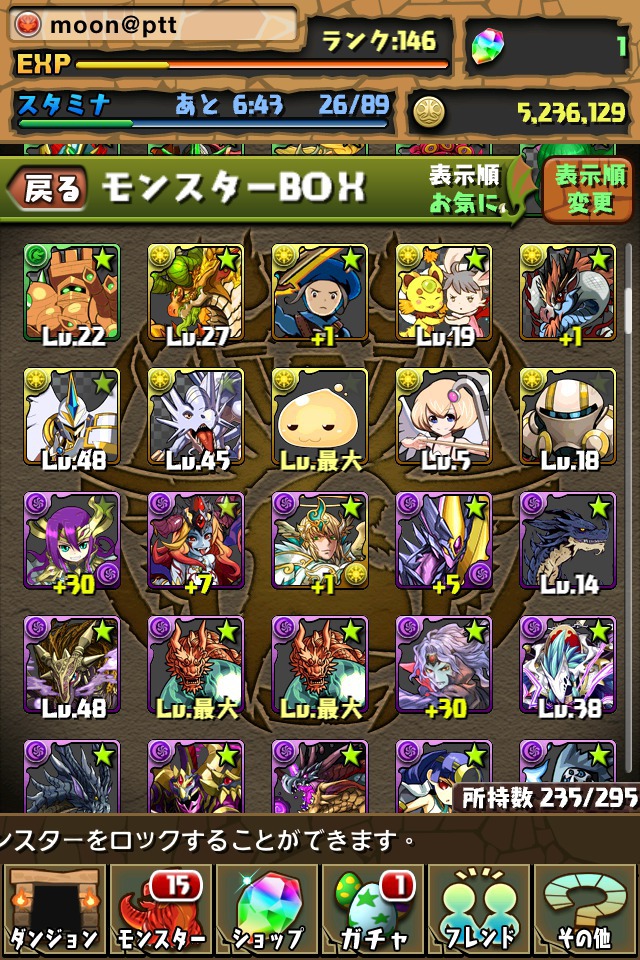Image resolution: width=640 pixels, height=960 pixels.
Task: Select the Lv.14 dark blue dragon
Action: 568,540
